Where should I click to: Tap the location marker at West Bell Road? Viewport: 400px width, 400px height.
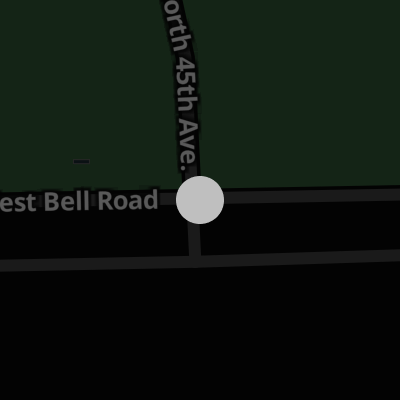click(200, 200)
